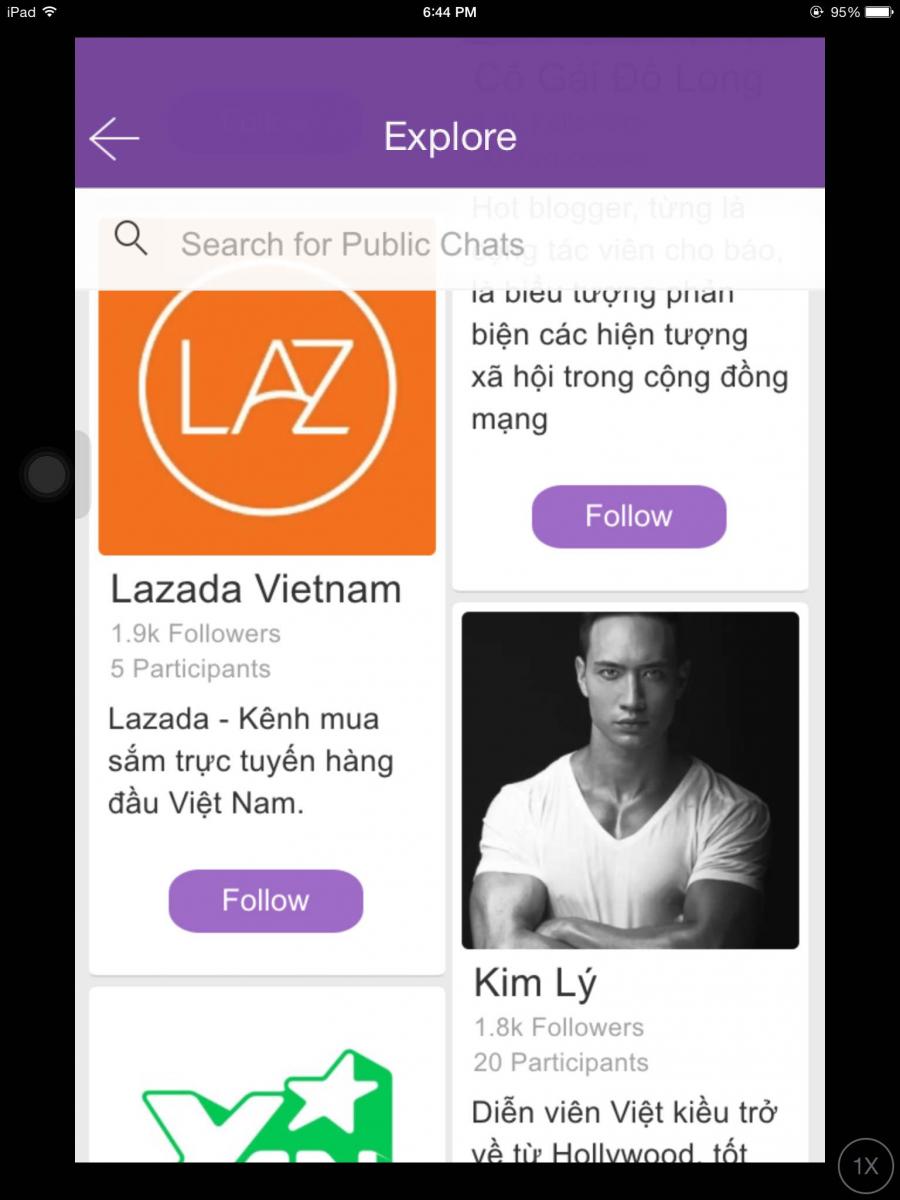Toggle the 1X zoom scale button
The image size is (900, 1200).
click(865, 1165)
